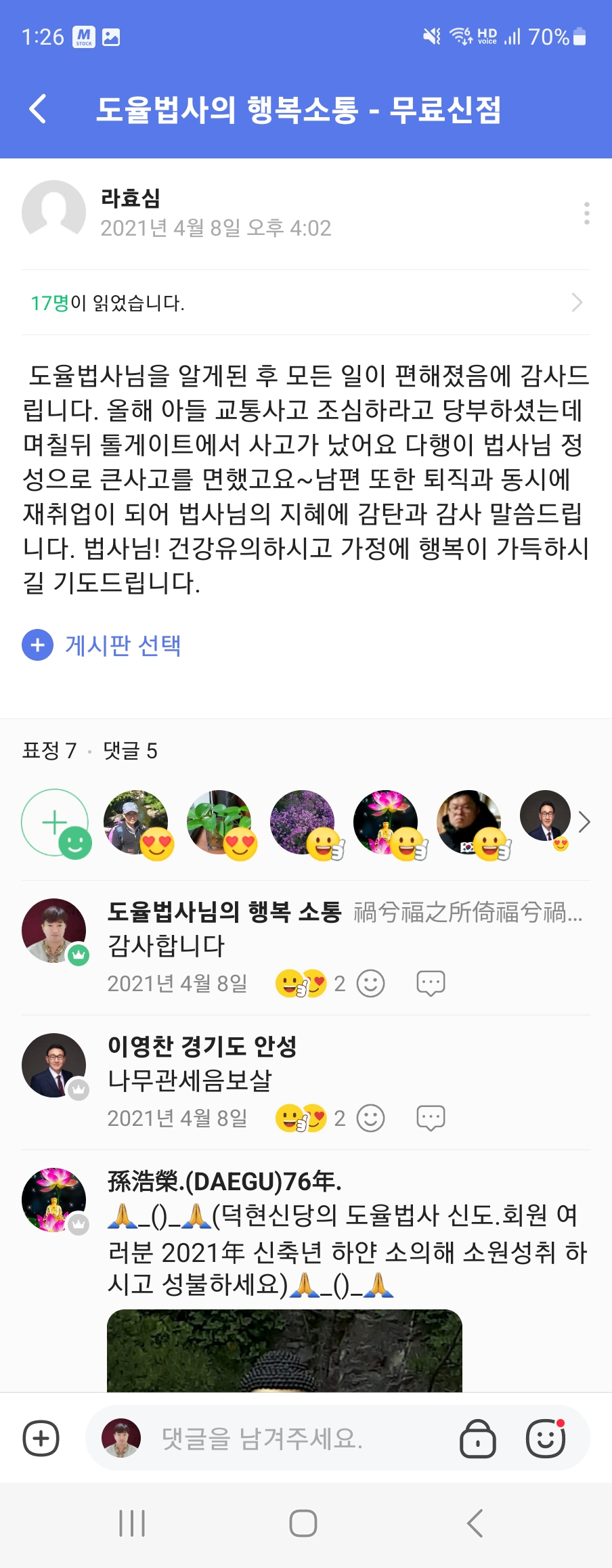React to 도율법사님's 감사합니다 comment

pos(370,983)
